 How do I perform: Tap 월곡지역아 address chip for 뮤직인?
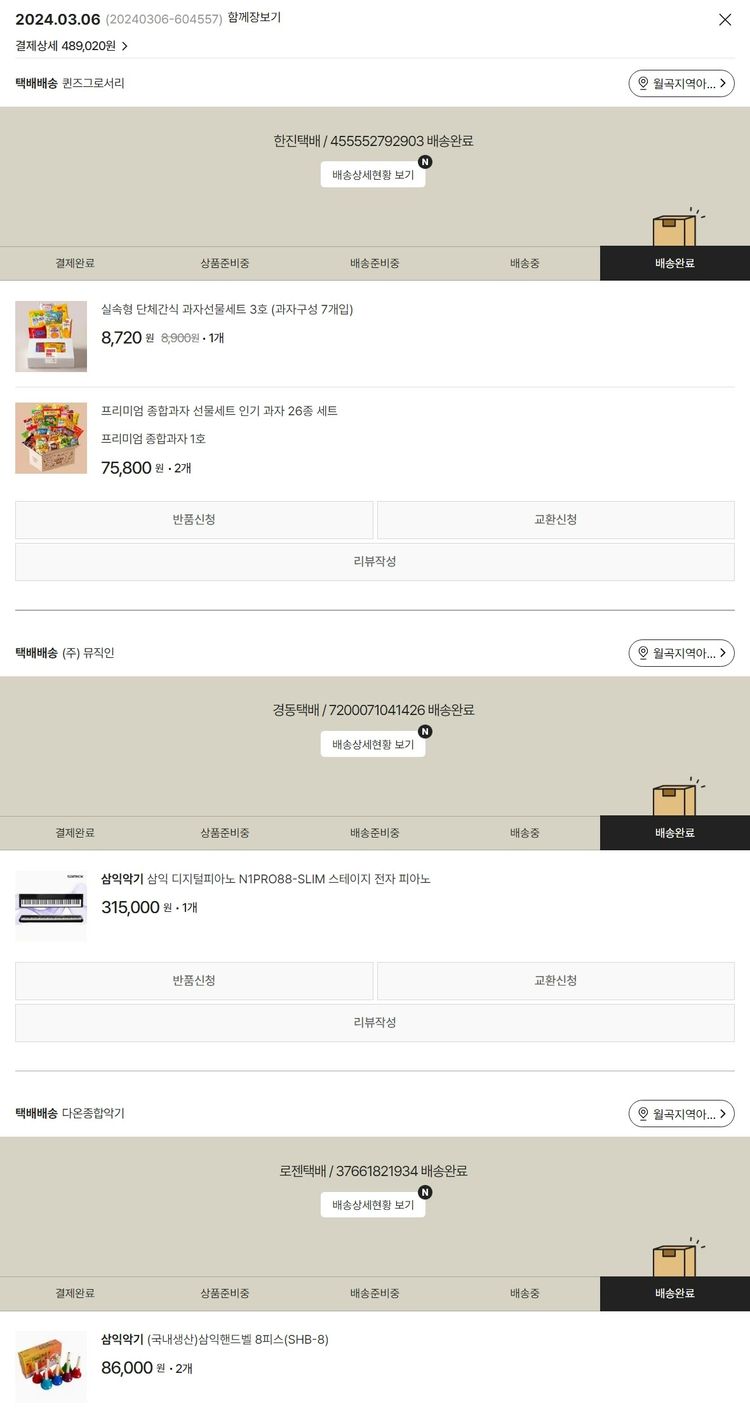(681, 653)
